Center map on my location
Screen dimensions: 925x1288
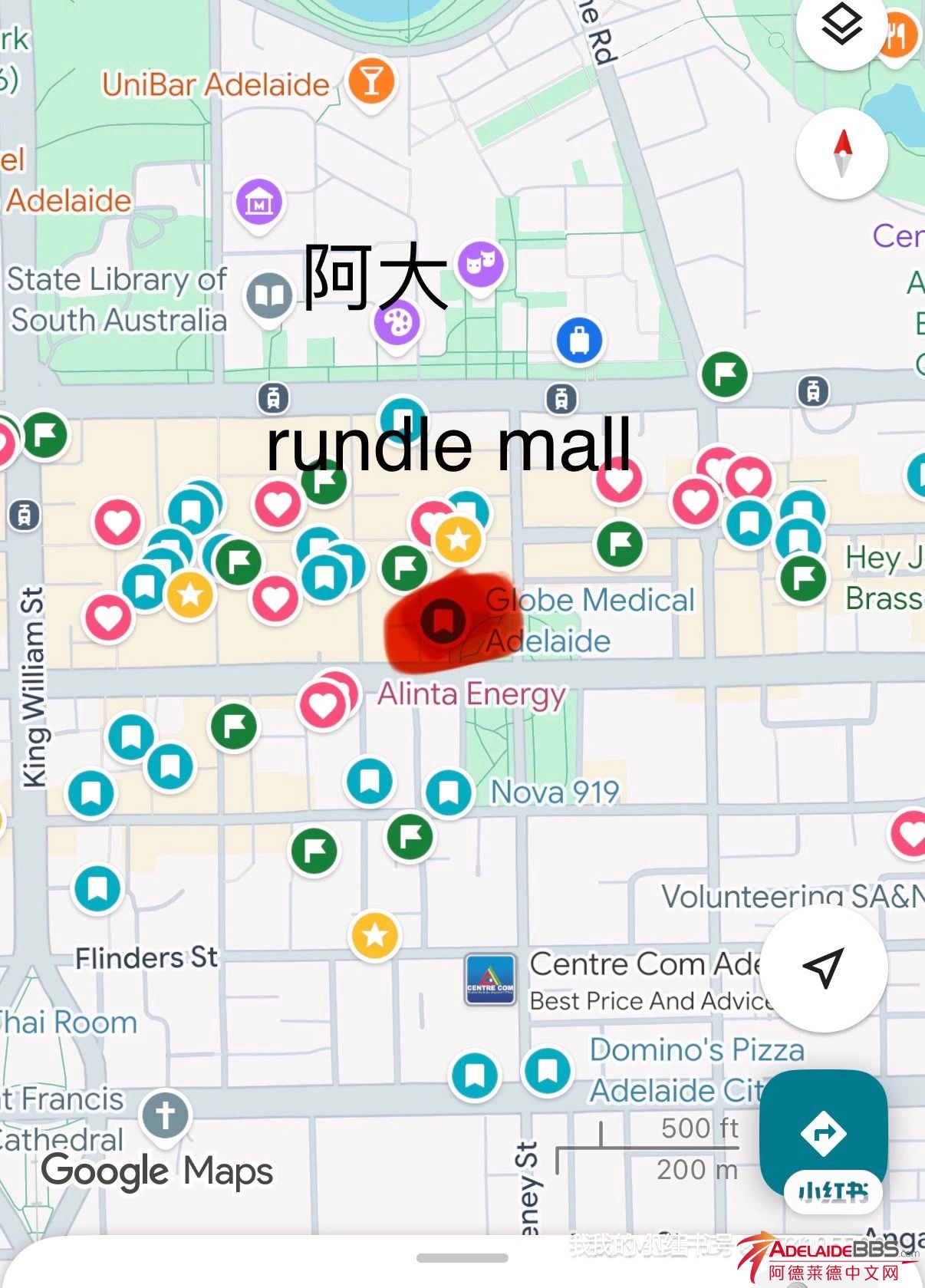824,968
